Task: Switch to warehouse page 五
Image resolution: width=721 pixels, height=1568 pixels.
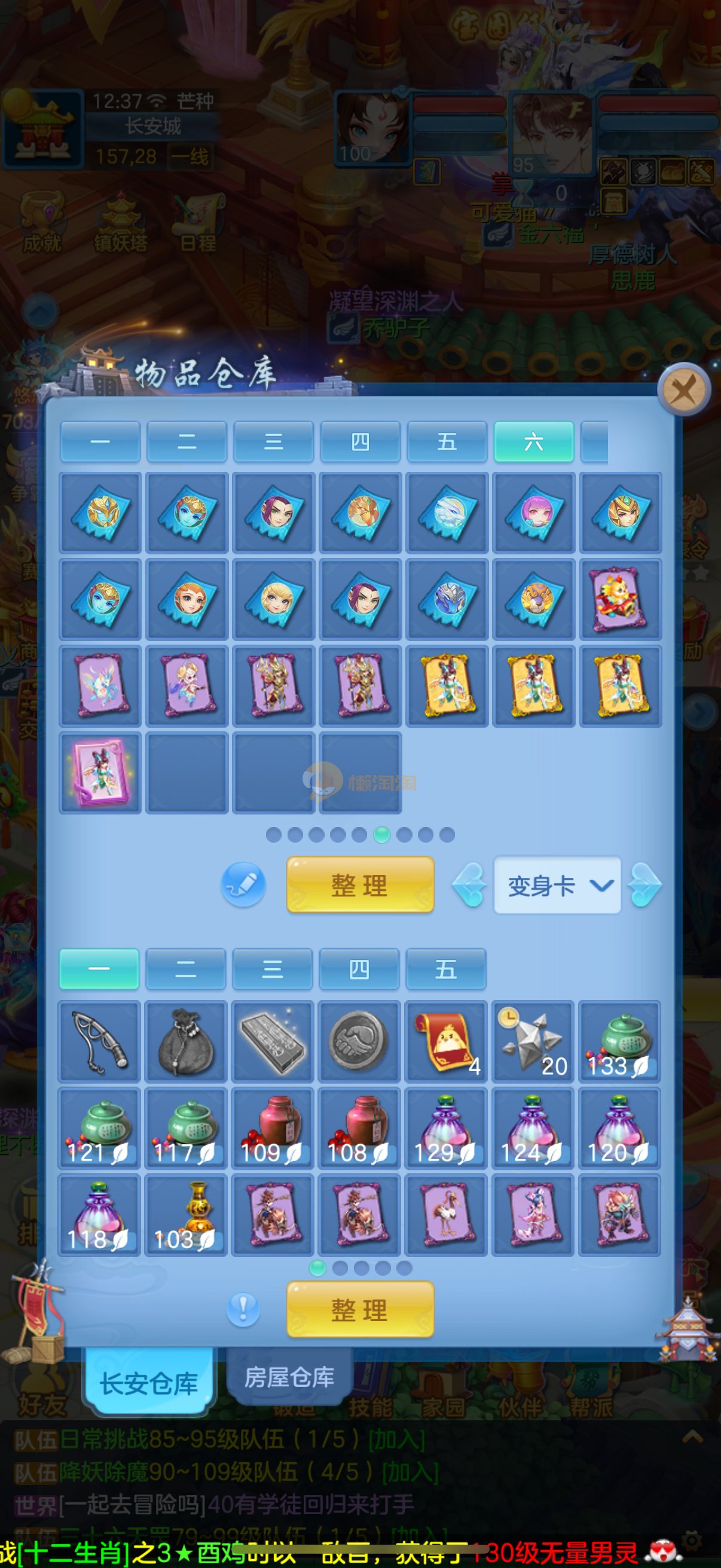Action: coord(447,442)
